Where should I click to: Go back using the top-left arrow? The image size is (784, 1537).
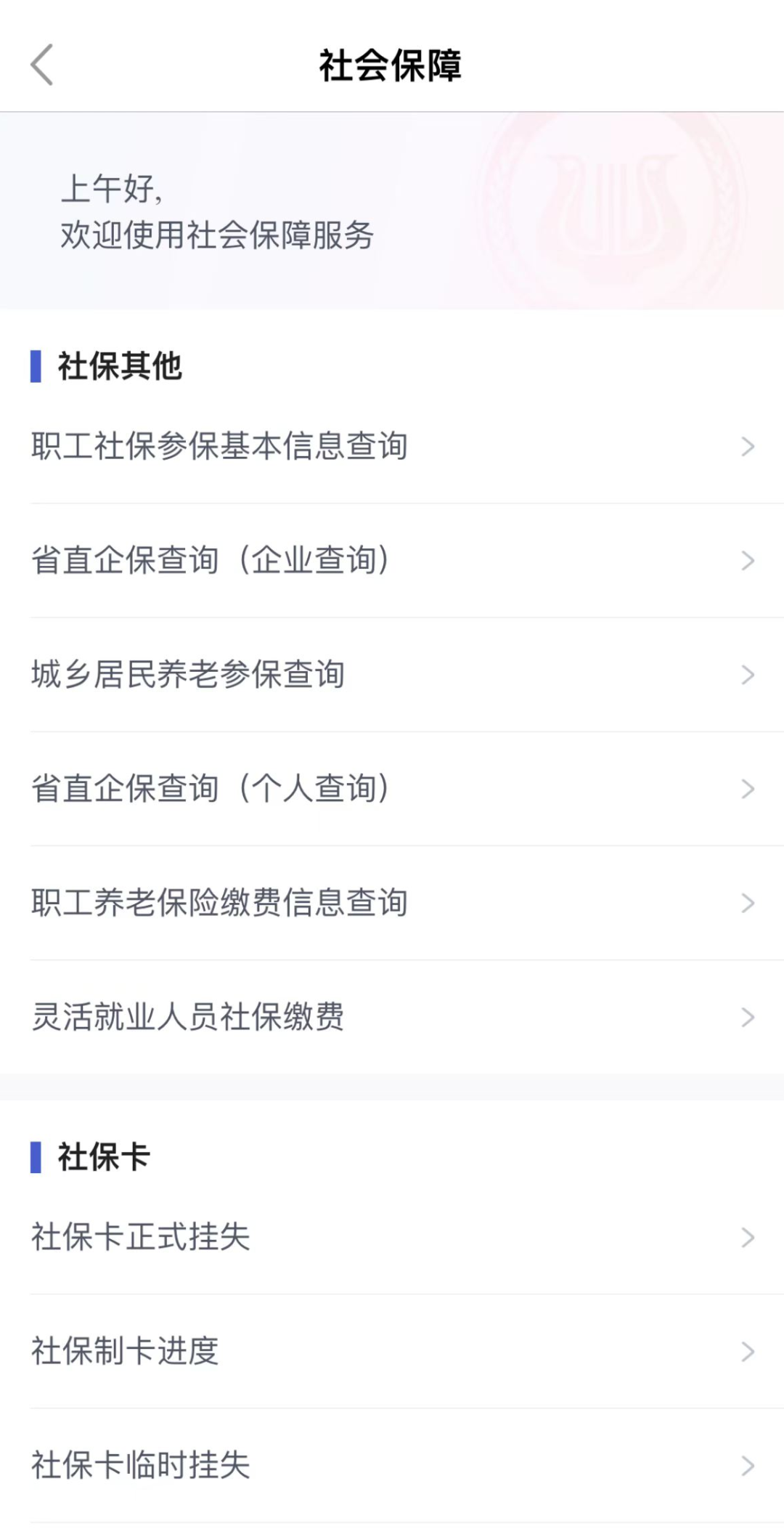pyautogui.click(x=42, y=65)
